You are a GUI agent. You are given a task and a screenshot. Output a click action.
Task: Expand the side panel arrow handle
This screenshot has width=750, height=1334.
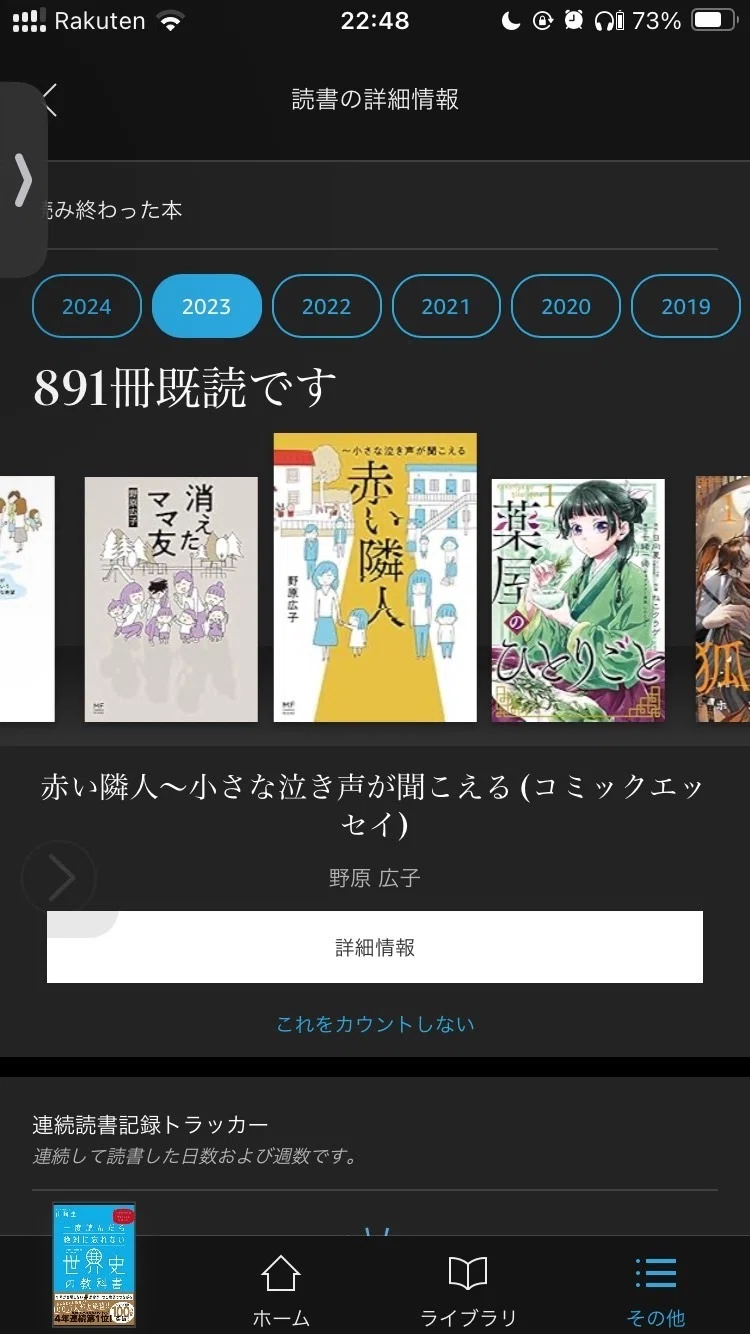(x=23, y=180)
